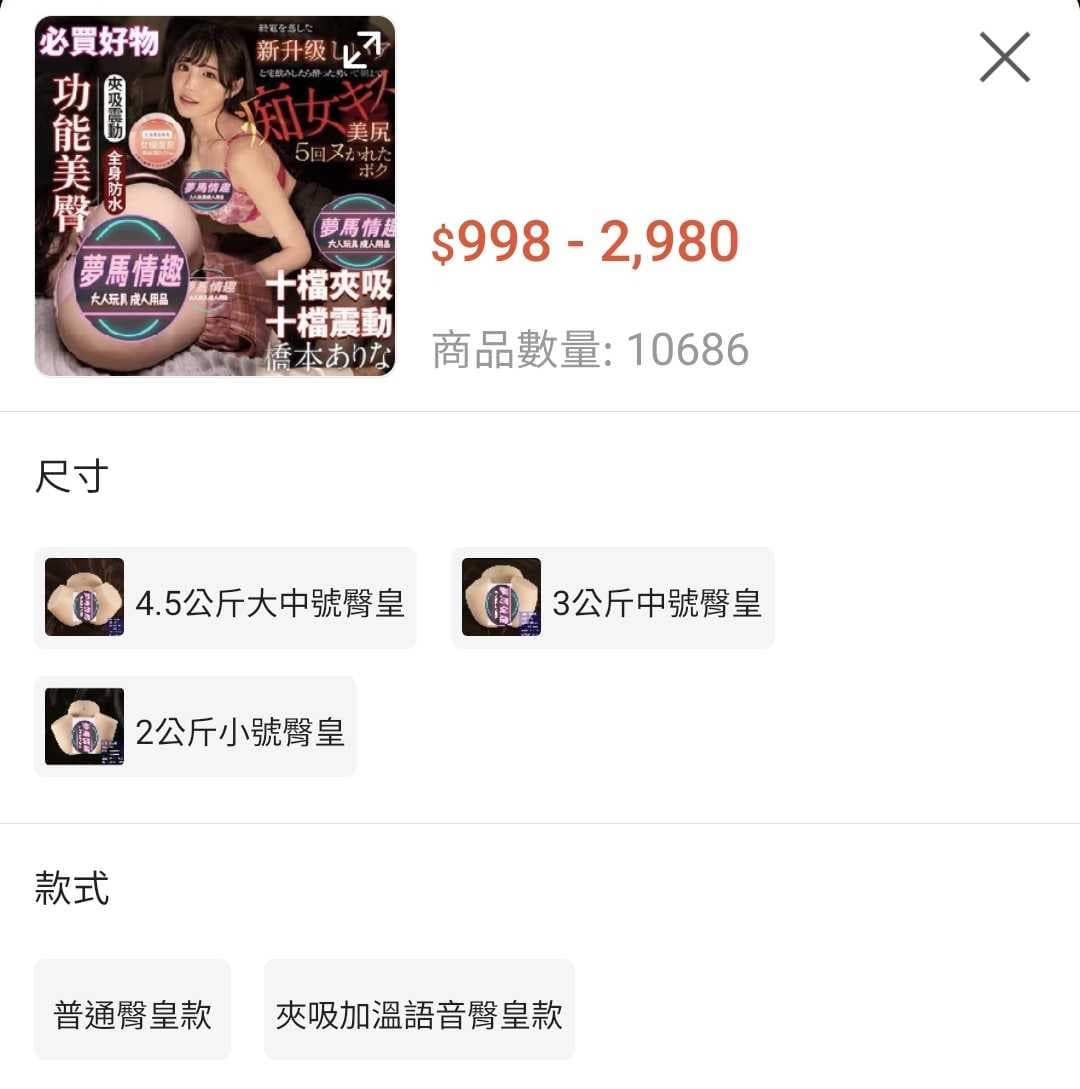Pick the 2公斤小號 size option
This screenshot has height=1089, width=1080.
[195, 727]
